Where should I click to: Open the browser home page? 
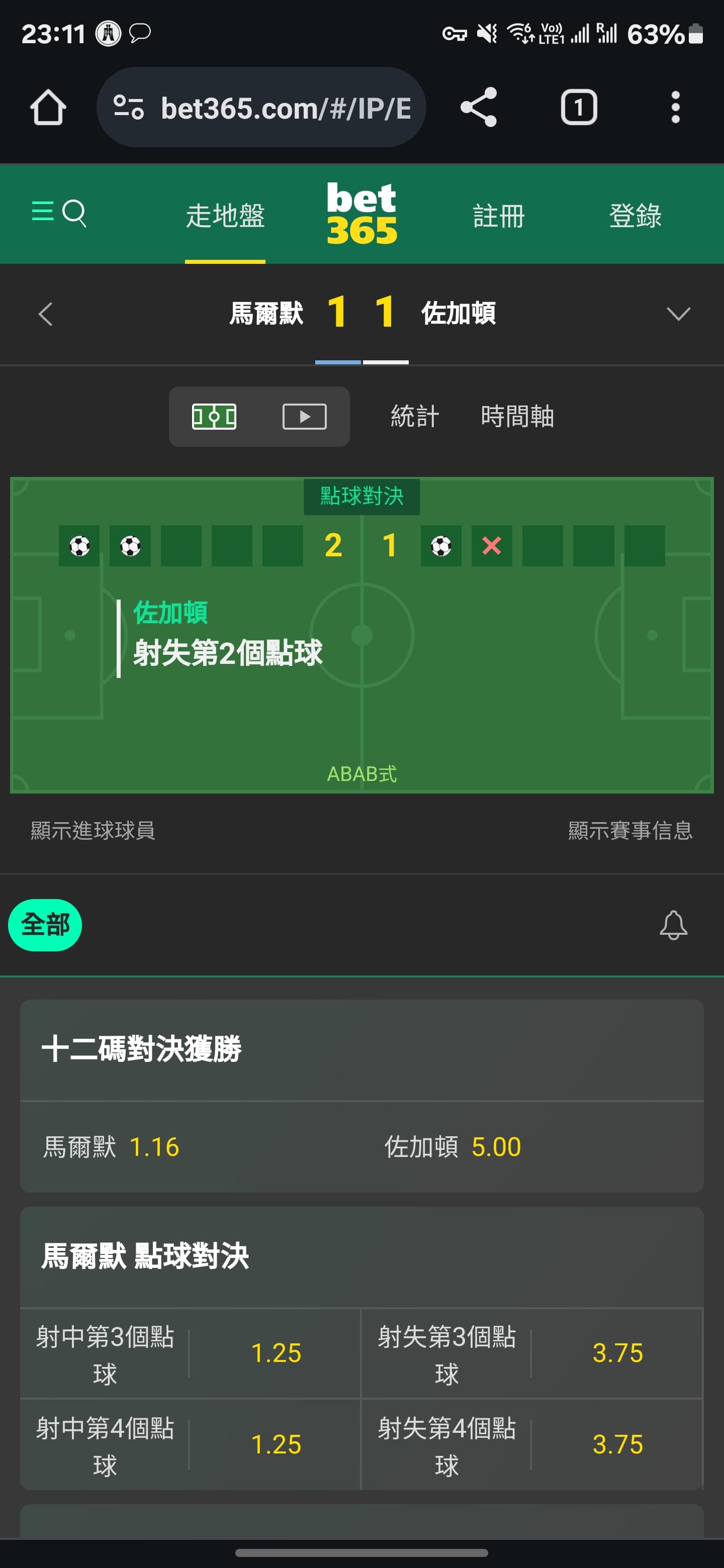coord(48,108)
